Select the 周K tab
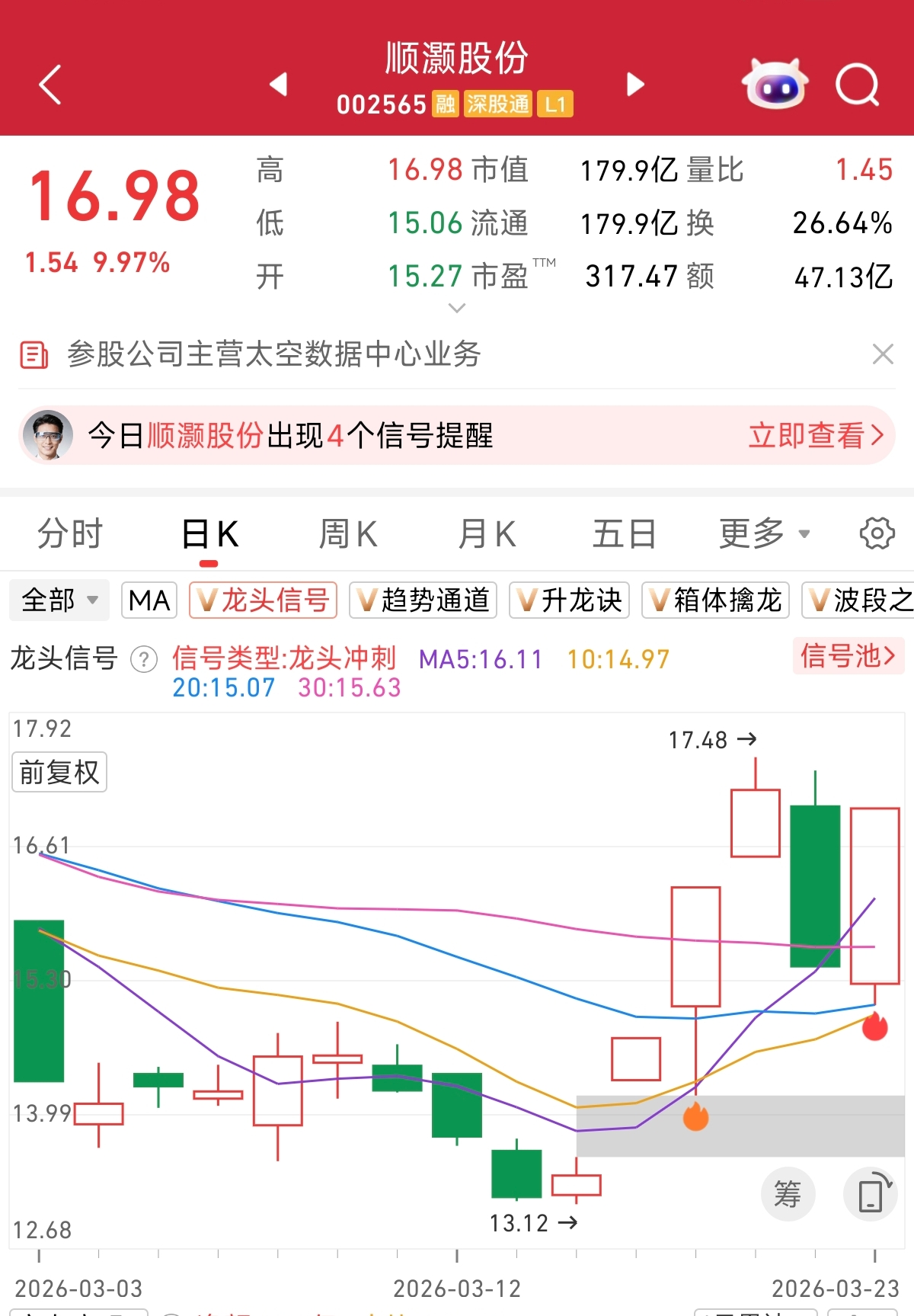The height and width of the screenshot is (1316, 914). coord(347,533)
